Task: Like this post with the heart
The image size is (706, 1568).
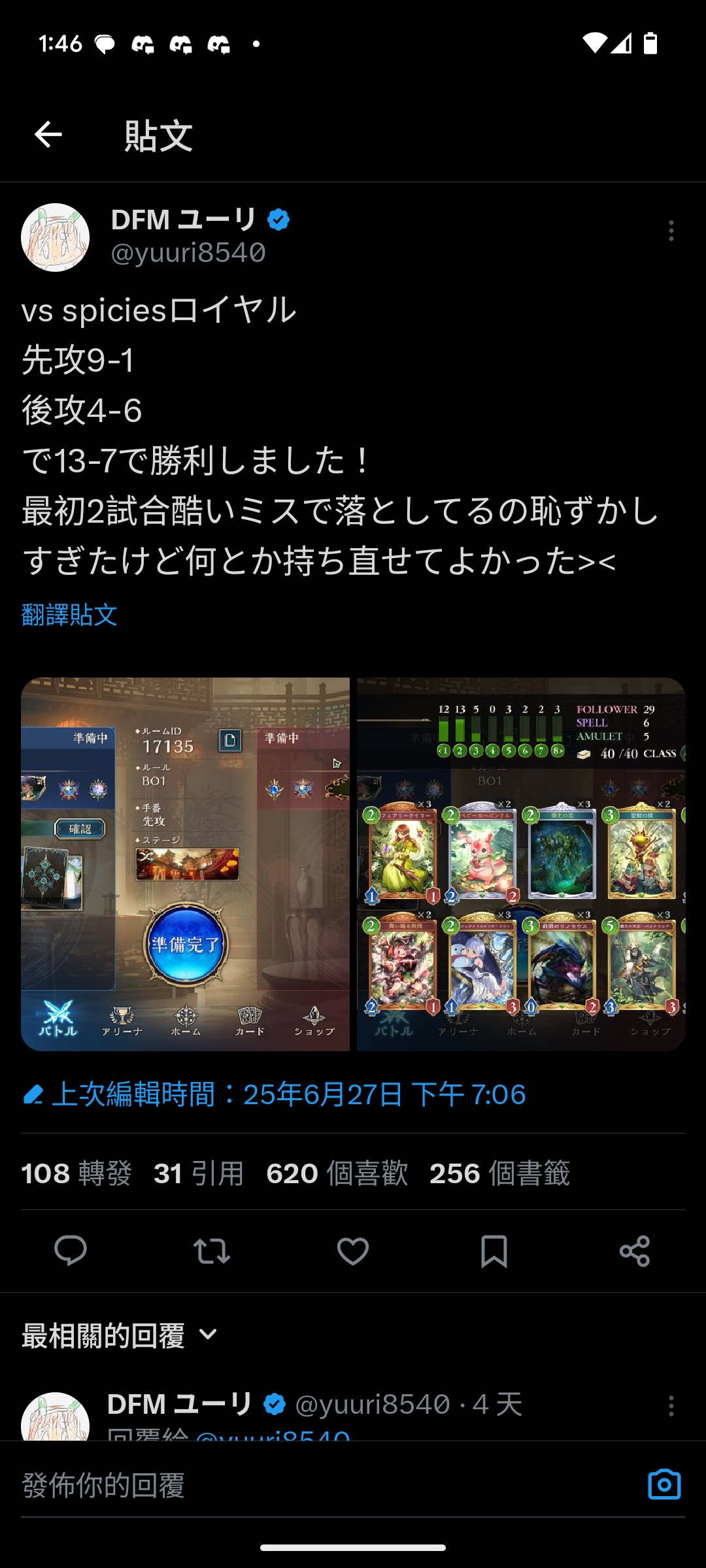Action: tap(353, 1251)
